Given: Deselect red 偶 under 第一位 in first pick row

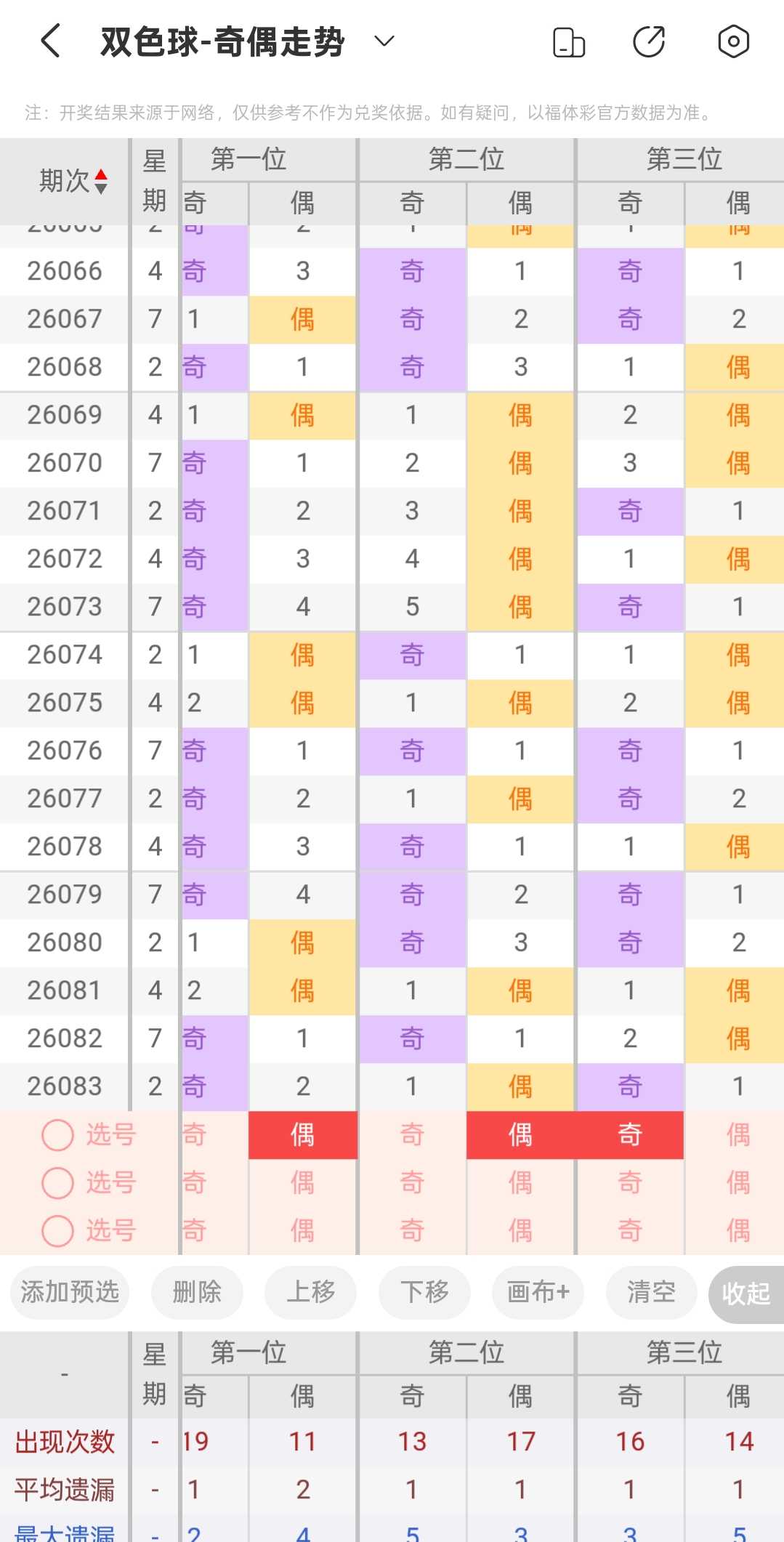Looking at the screenshot, I should [303, 1134].
